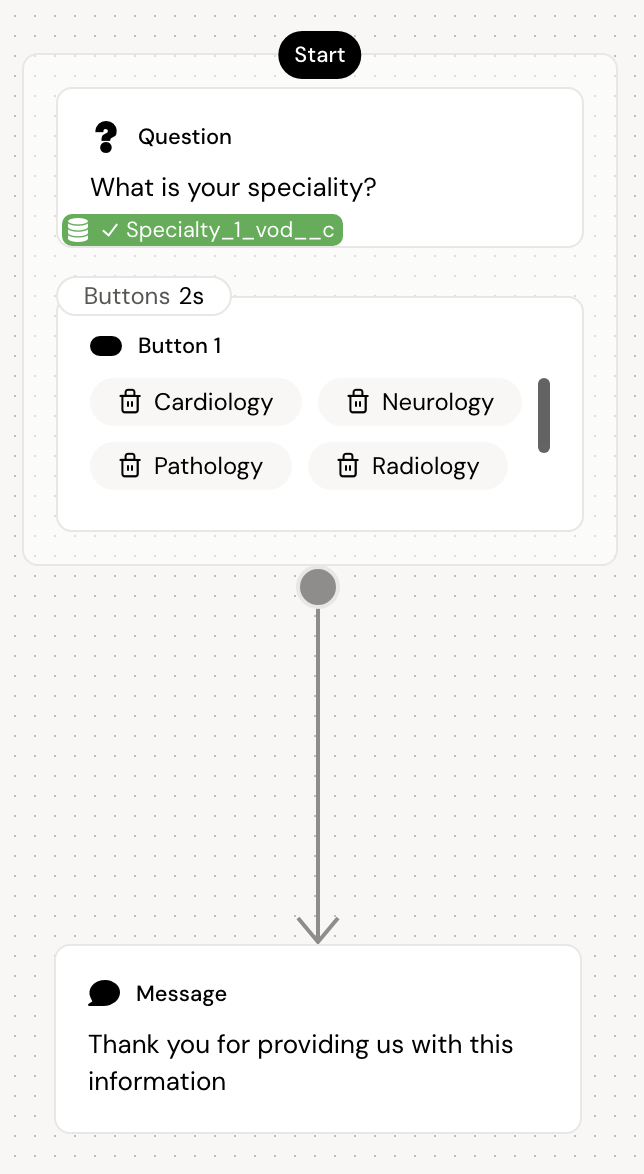Select the gray connector node below the Start block
The height and width of the screenshot is (1174, 644).
click(318, 587)
